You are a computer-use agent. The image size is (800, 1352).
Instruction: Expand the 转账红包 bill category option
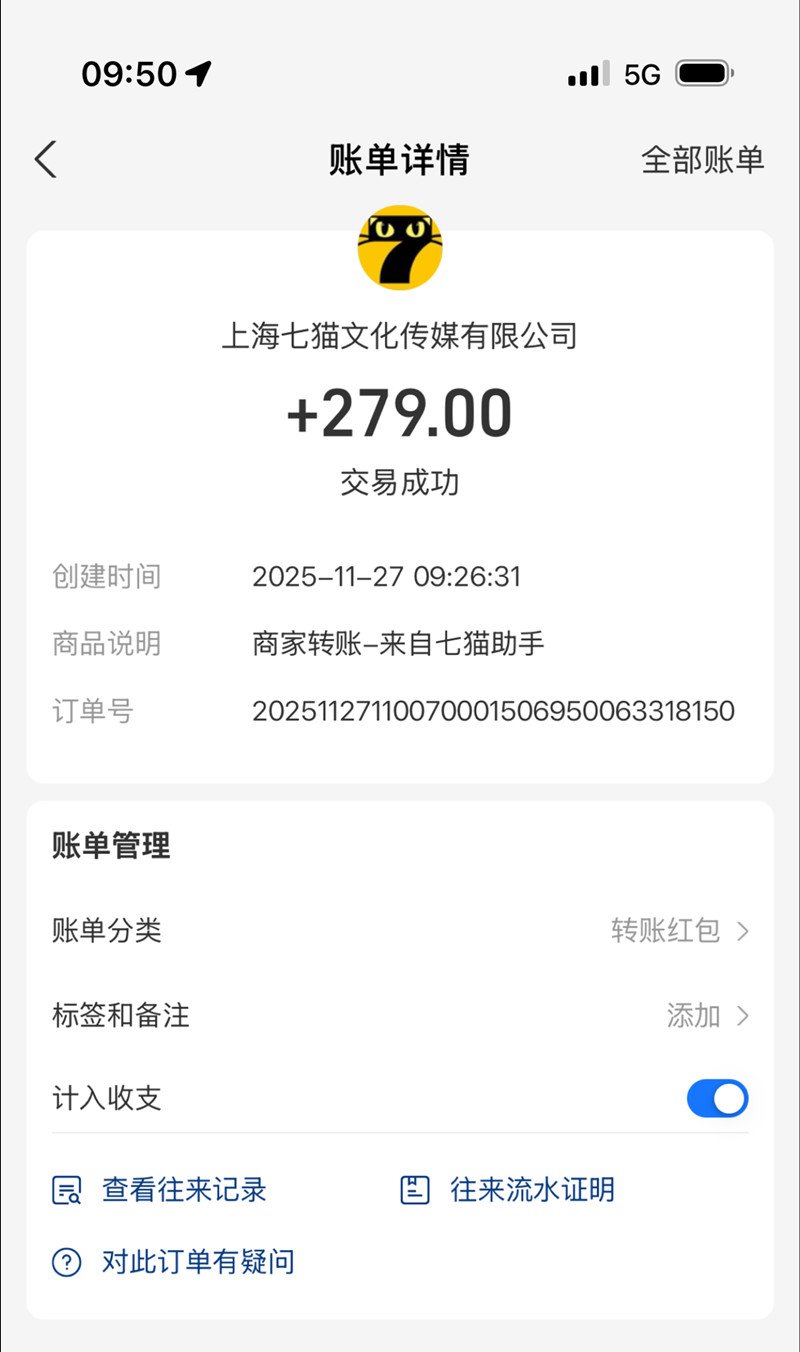664,931
